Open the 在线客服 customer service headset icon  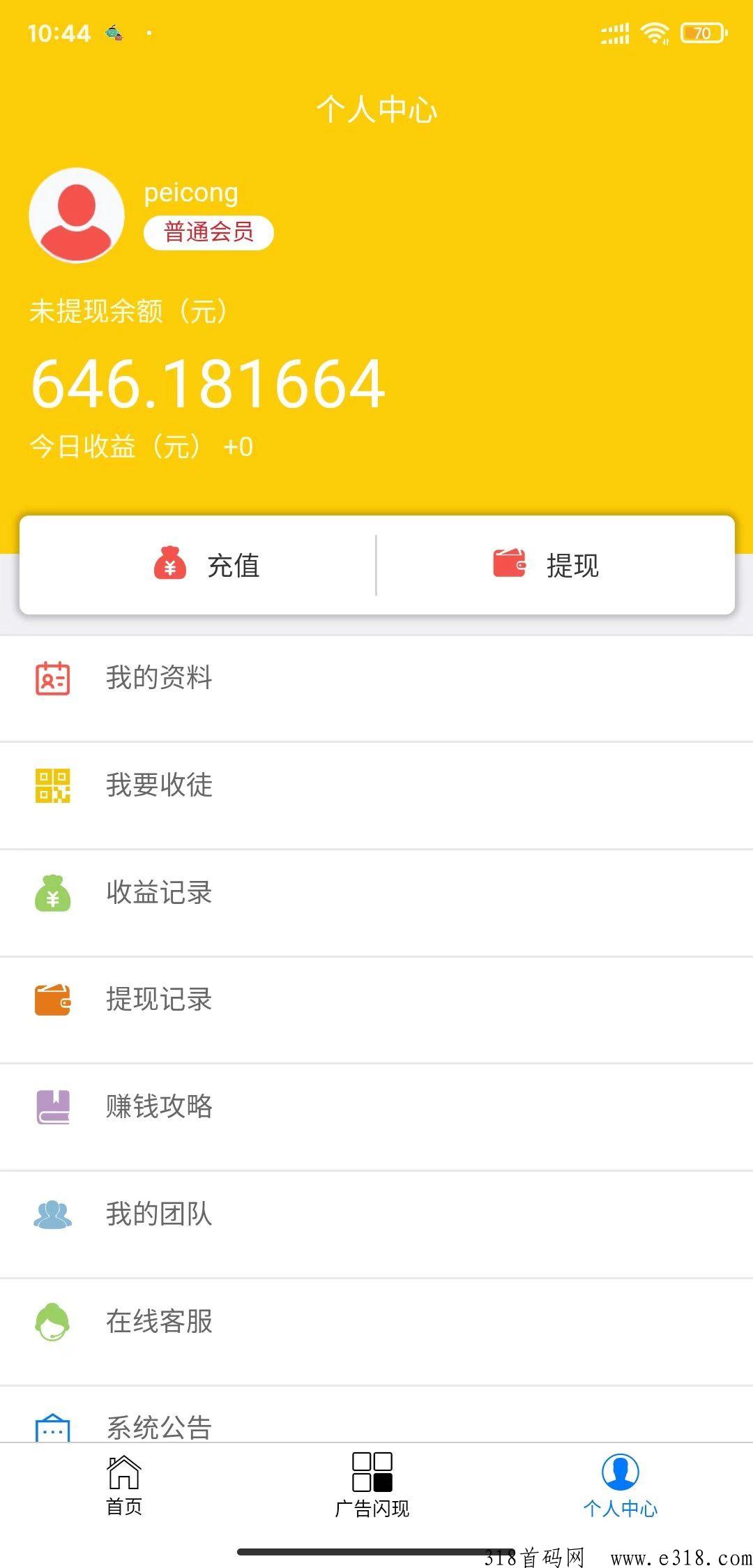(x=51, y=1322)
